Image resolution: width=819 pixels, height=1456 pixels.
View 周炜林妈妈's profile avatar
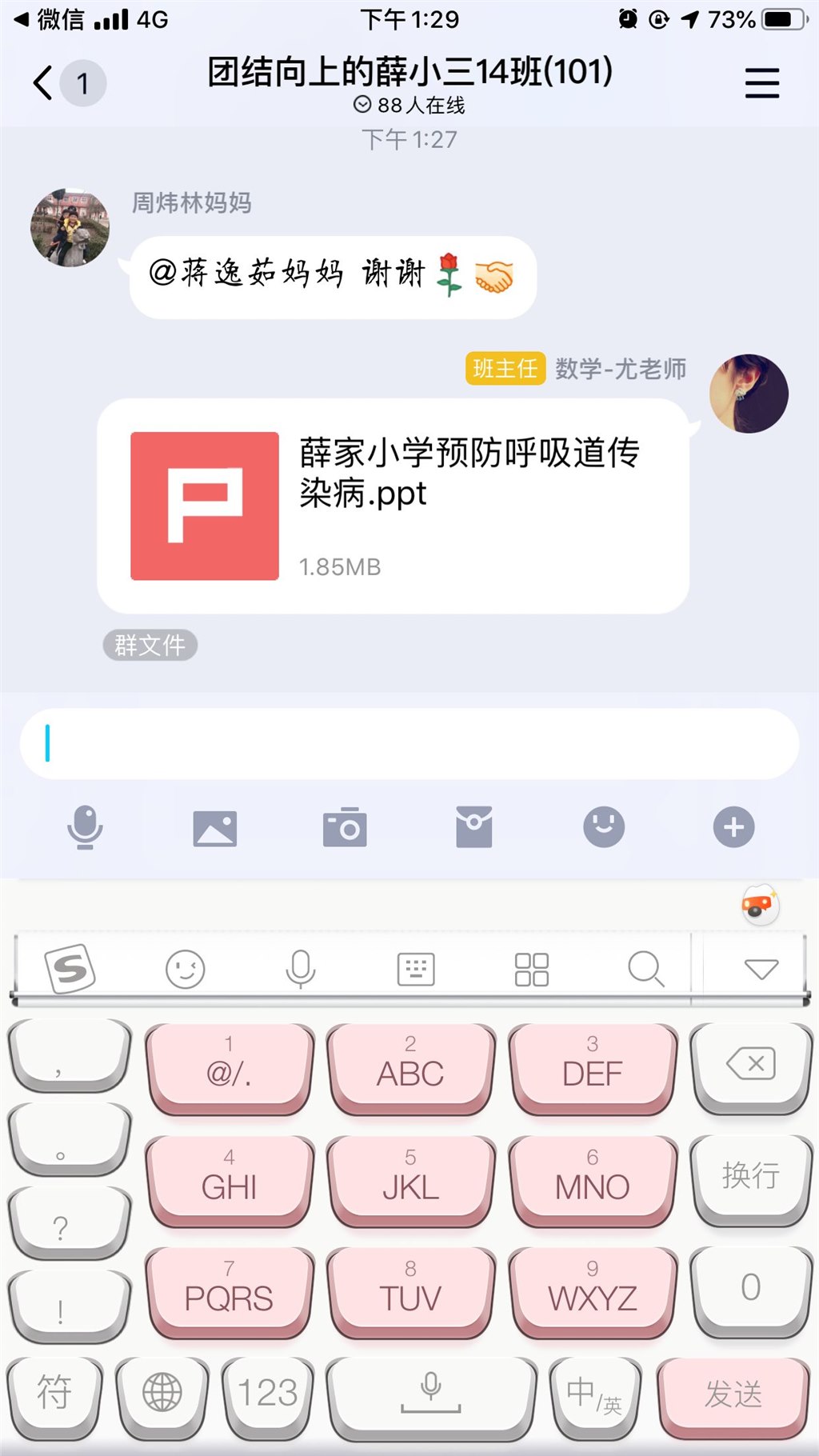(70, 228)
